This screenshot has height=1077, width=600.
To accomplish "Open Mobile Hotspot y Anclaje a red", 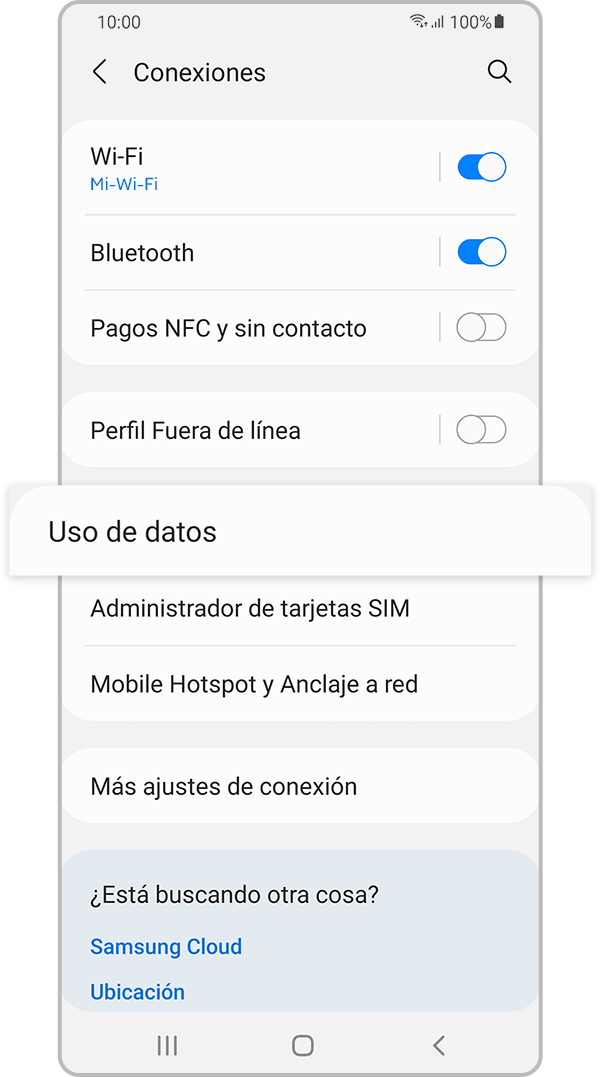I will pos(254,685).
